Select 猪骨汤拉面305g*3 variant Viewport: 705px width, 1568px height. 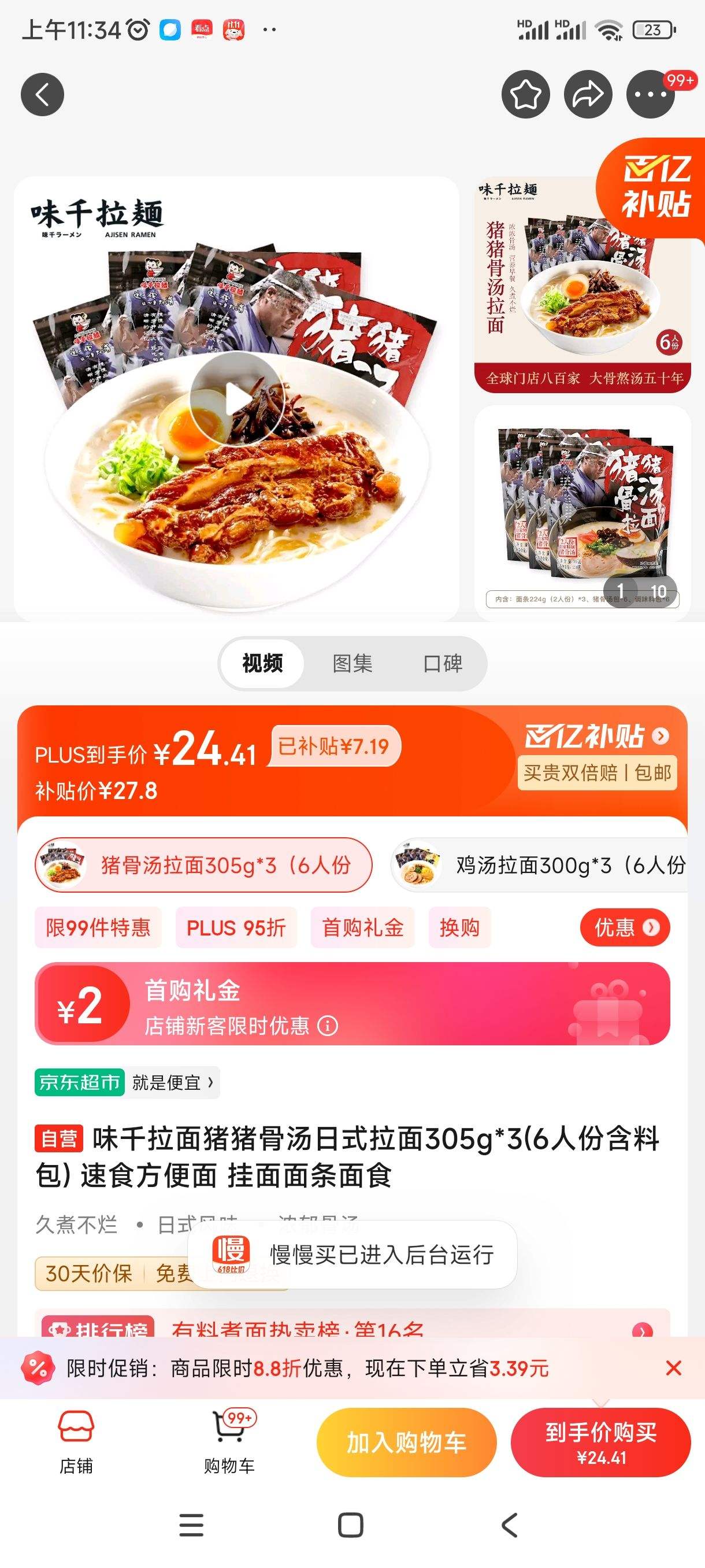pyautogui.click(x=203, y=865)
